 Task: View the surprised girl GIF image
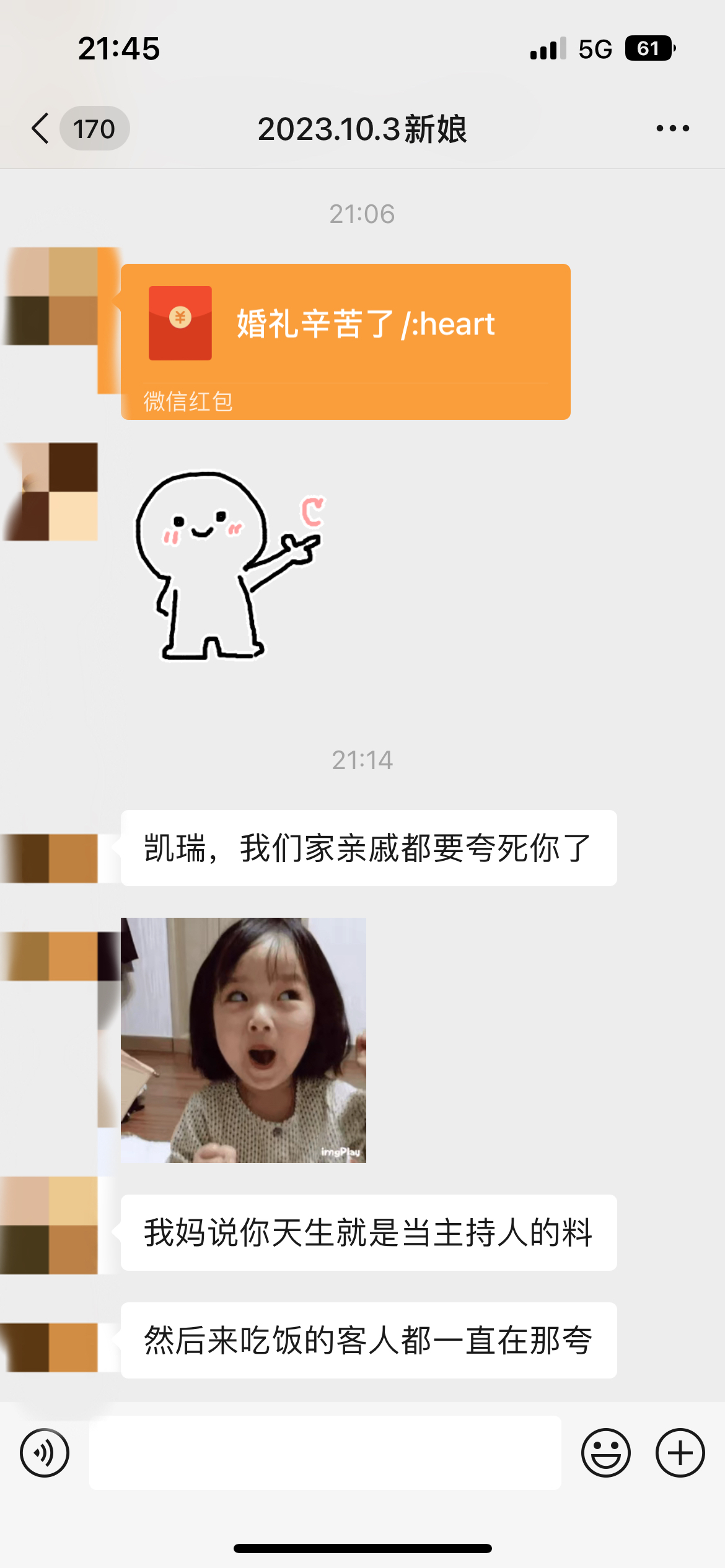244,1040
